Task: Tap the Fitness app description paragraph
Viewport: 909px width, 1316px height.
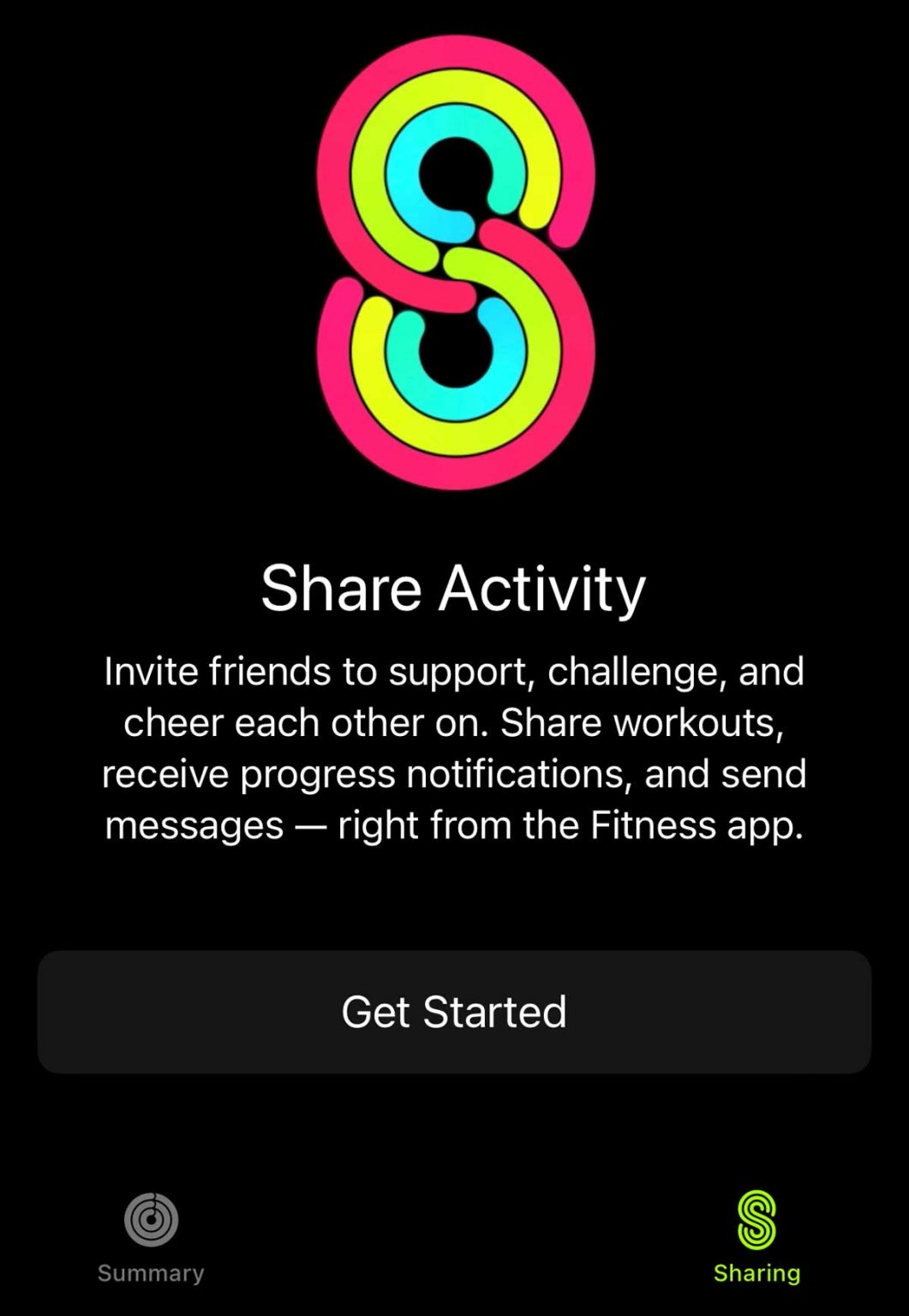Action: (454, 745)
